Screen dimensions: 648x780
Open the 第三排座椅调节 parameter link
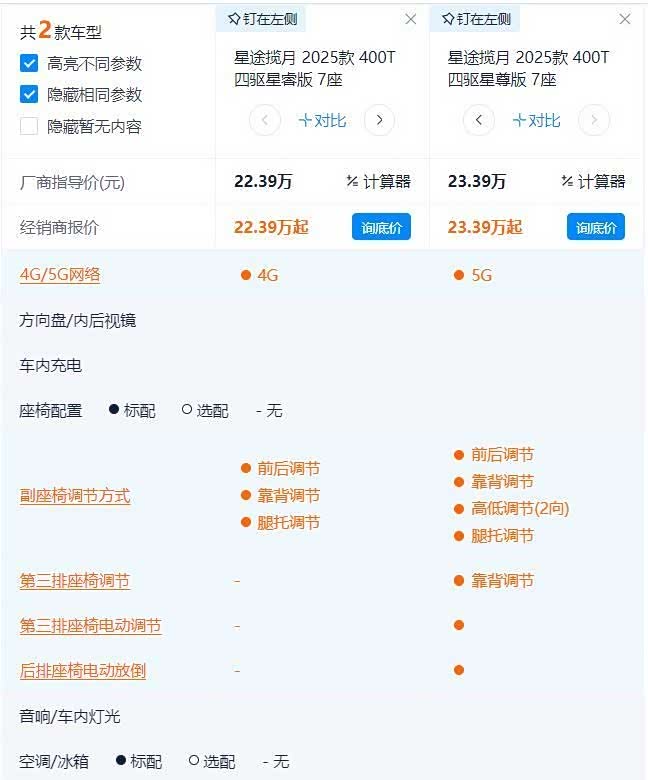click(75, 581)
